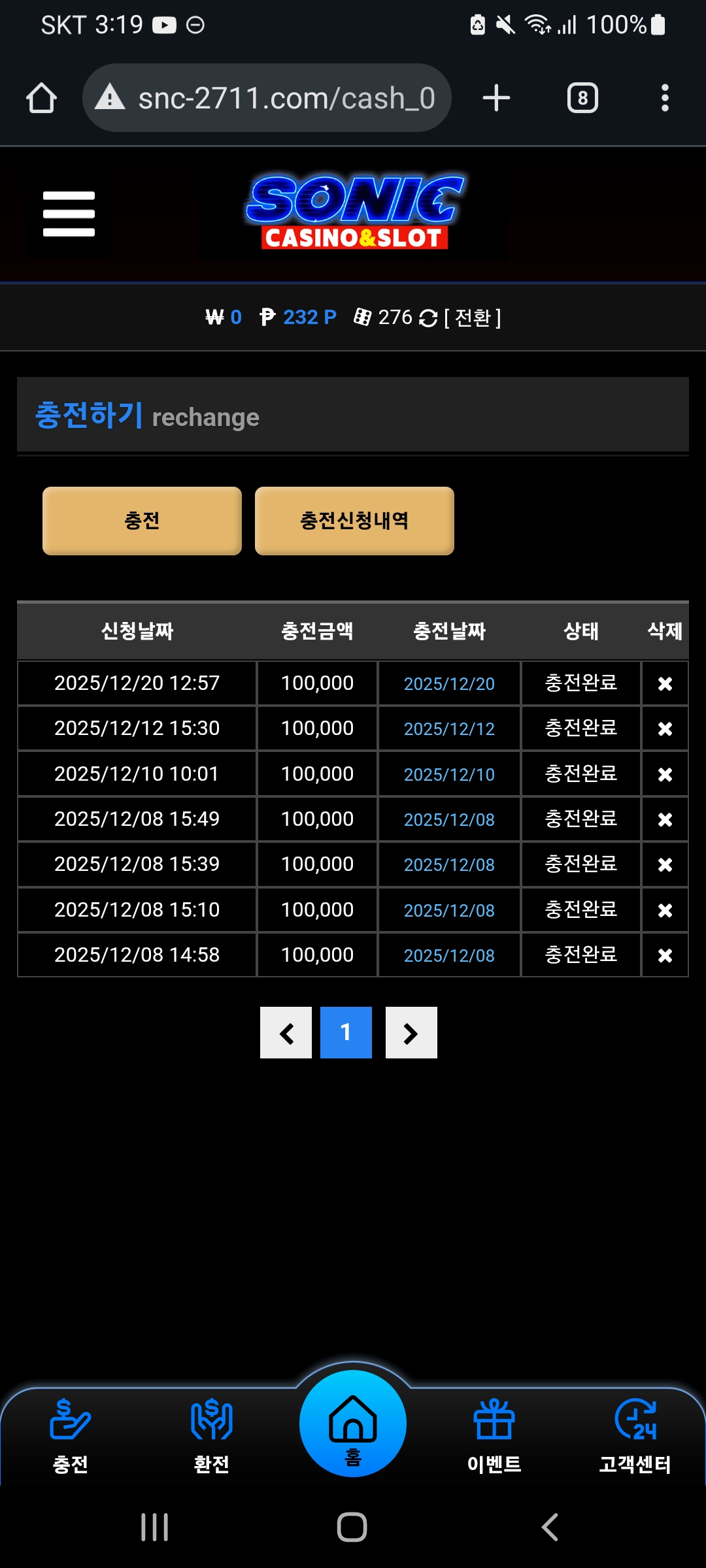Open the hamburger menu
The image size is (706, 1568).
[x=69, y=214]
